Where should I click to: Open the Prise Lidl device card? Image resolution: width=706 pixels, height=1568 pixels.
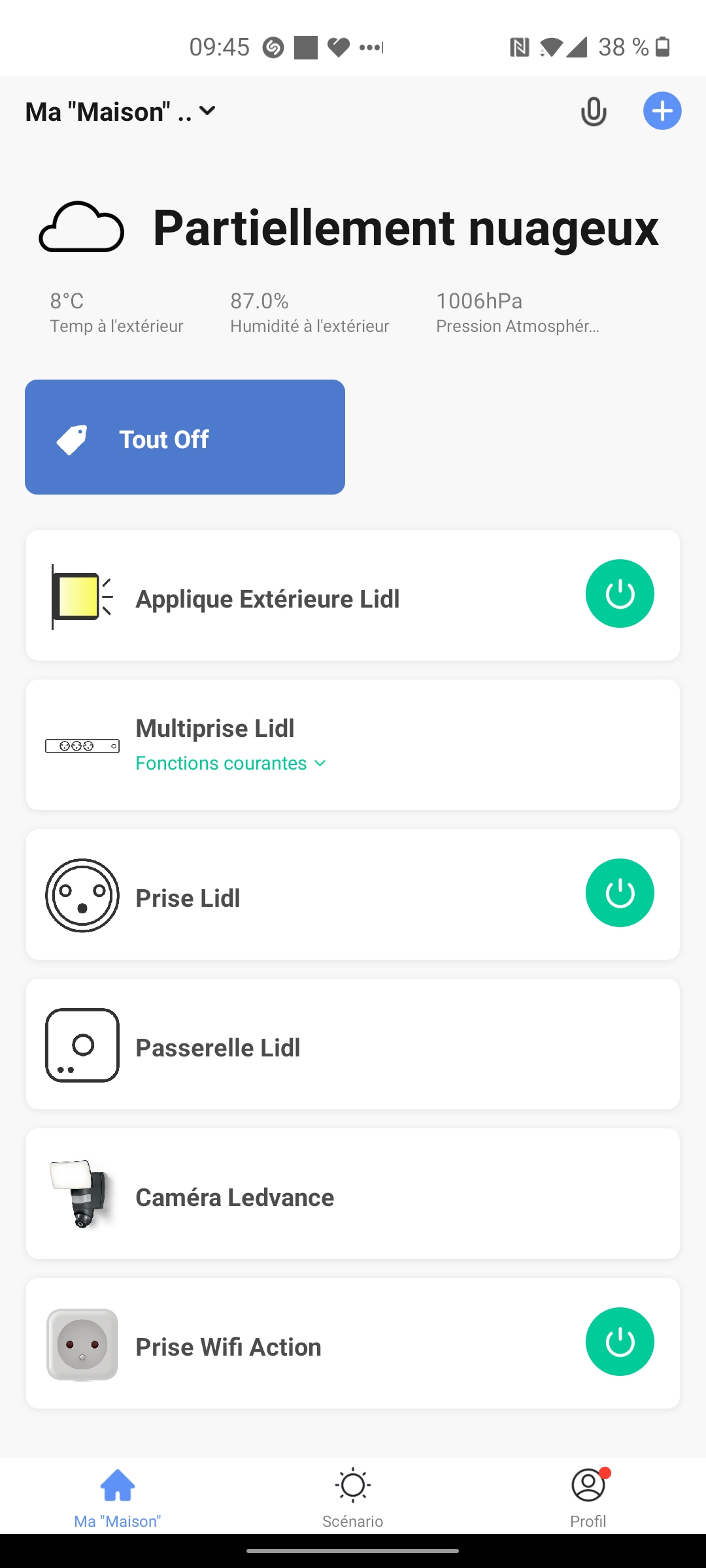[x=353, y=894]
